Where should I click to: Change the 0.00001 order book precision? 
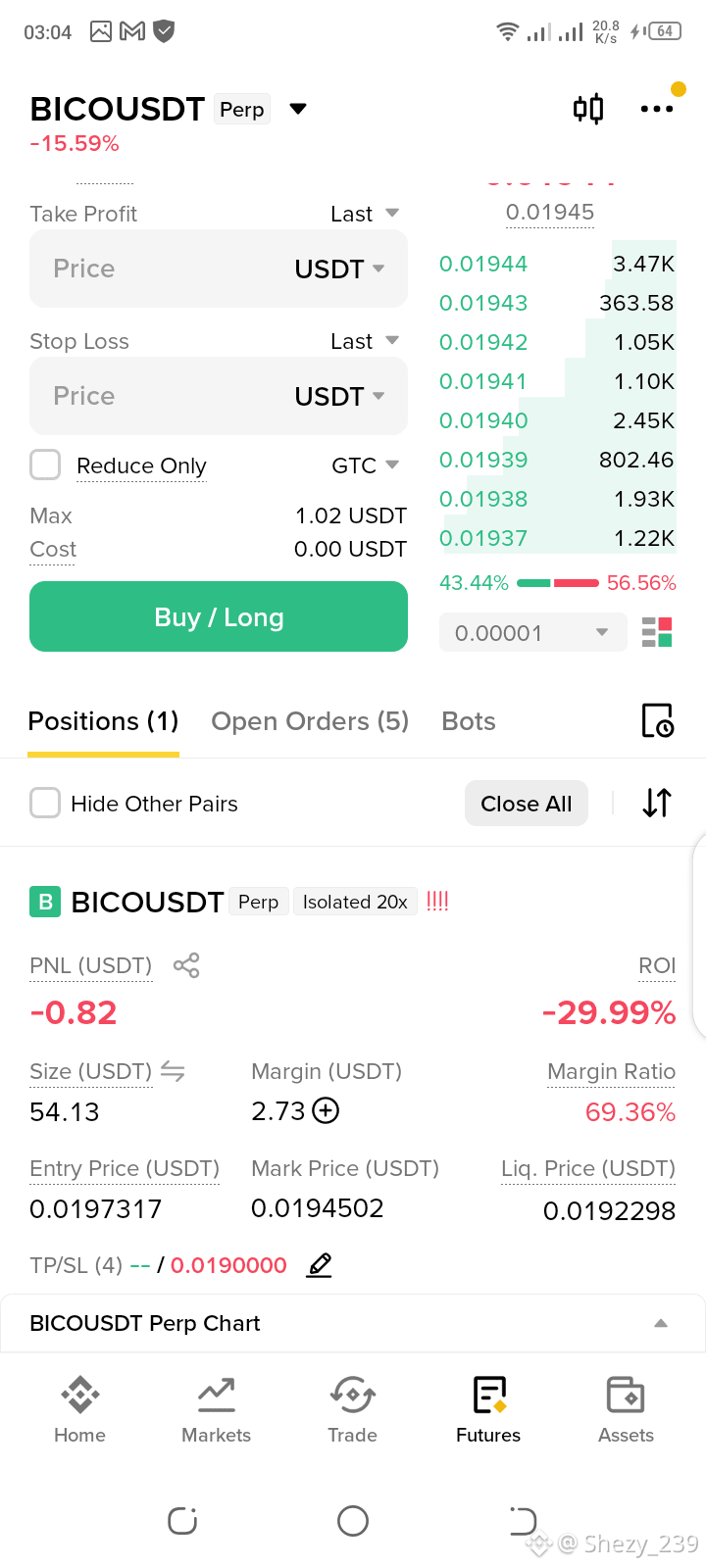532,633
